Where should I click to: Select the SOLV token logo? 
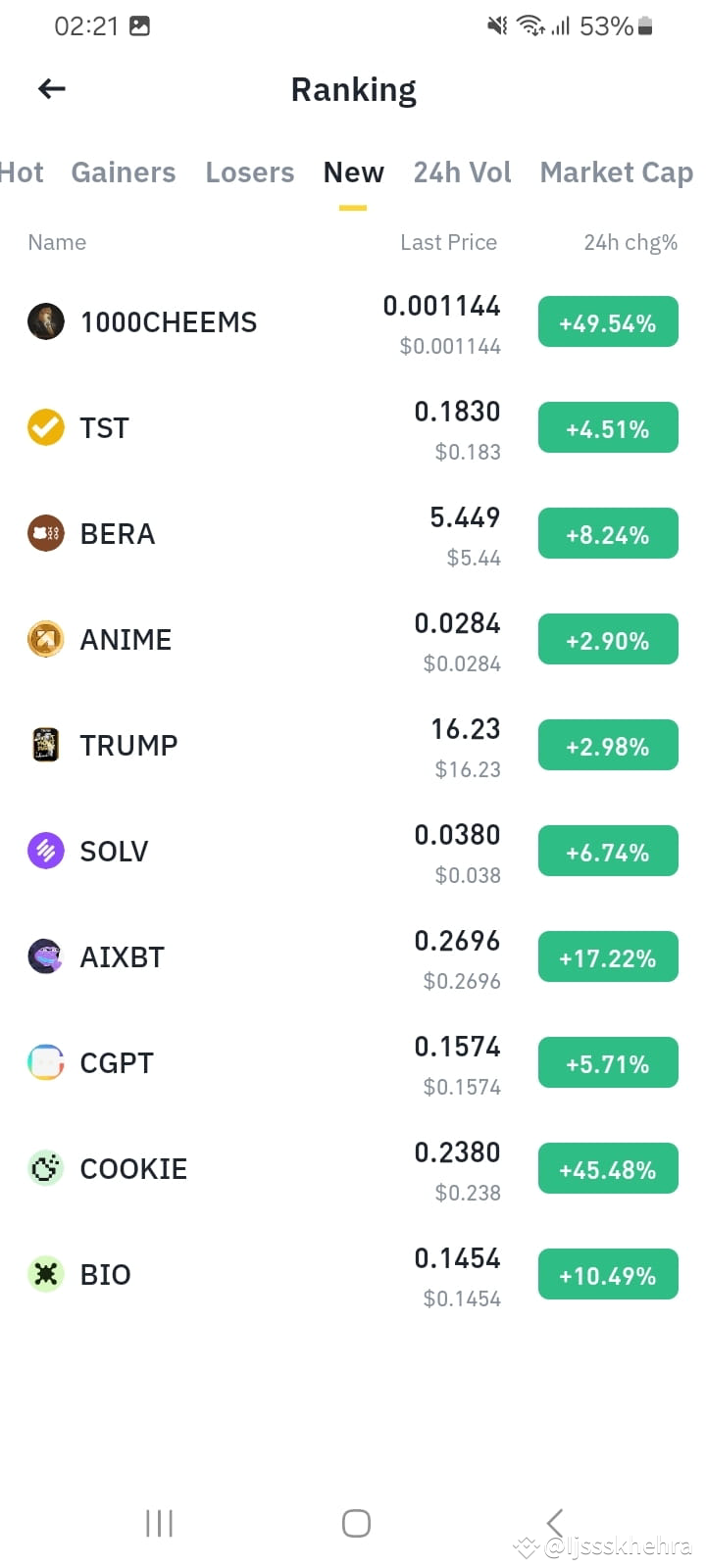click(45, 851)
